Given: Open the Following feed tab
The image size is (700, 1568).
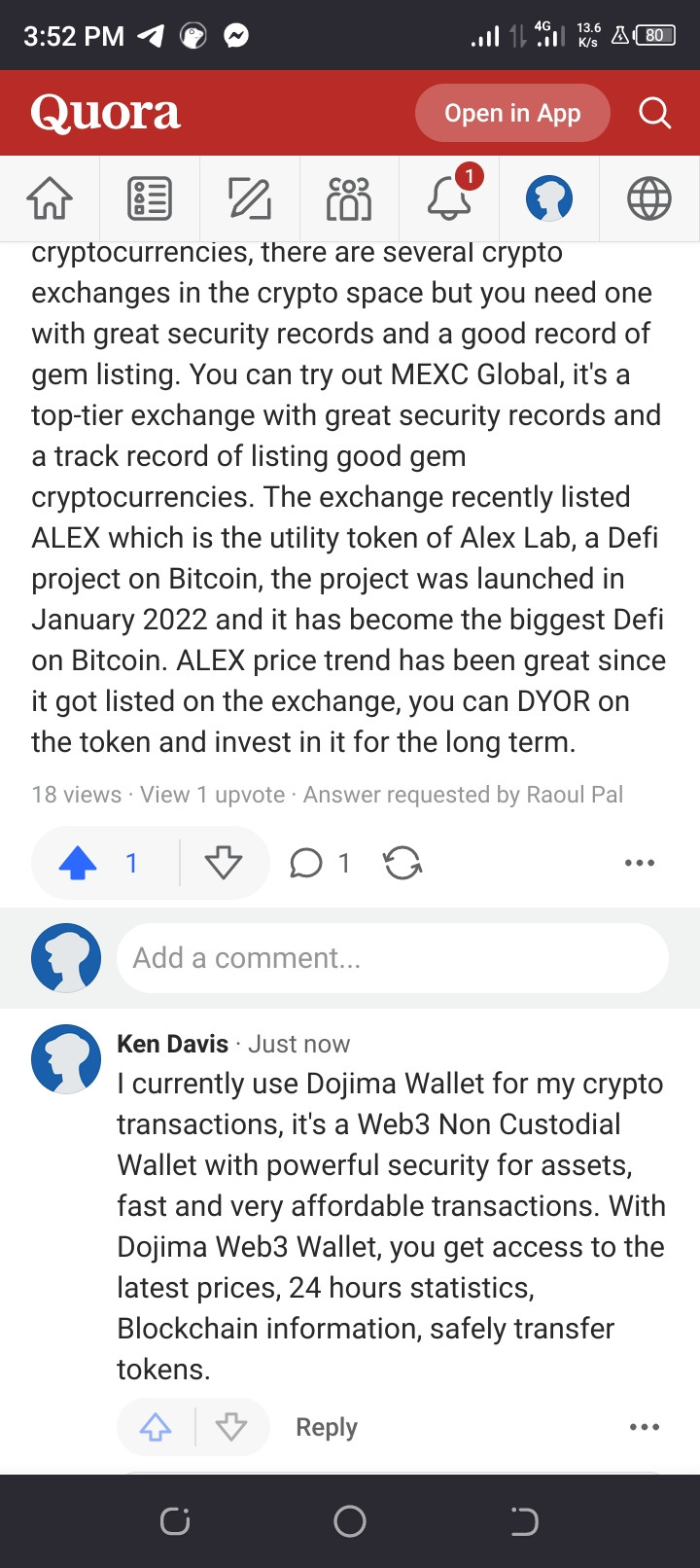Looking at the screenshot, I should pyautogui.click(x=150, y=198).
